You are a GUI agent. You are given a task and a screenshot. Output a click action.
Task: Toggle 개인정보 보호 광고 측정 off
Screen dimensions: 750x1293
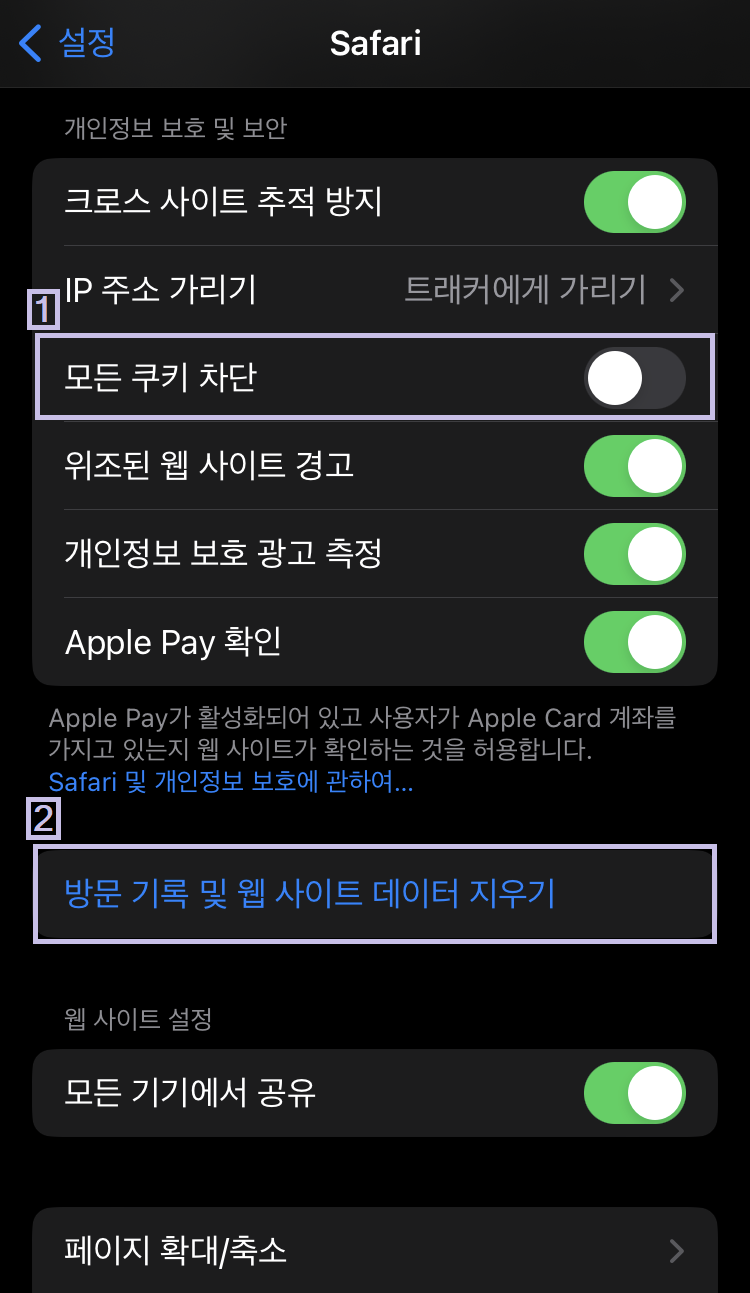[x=635, y=554]
